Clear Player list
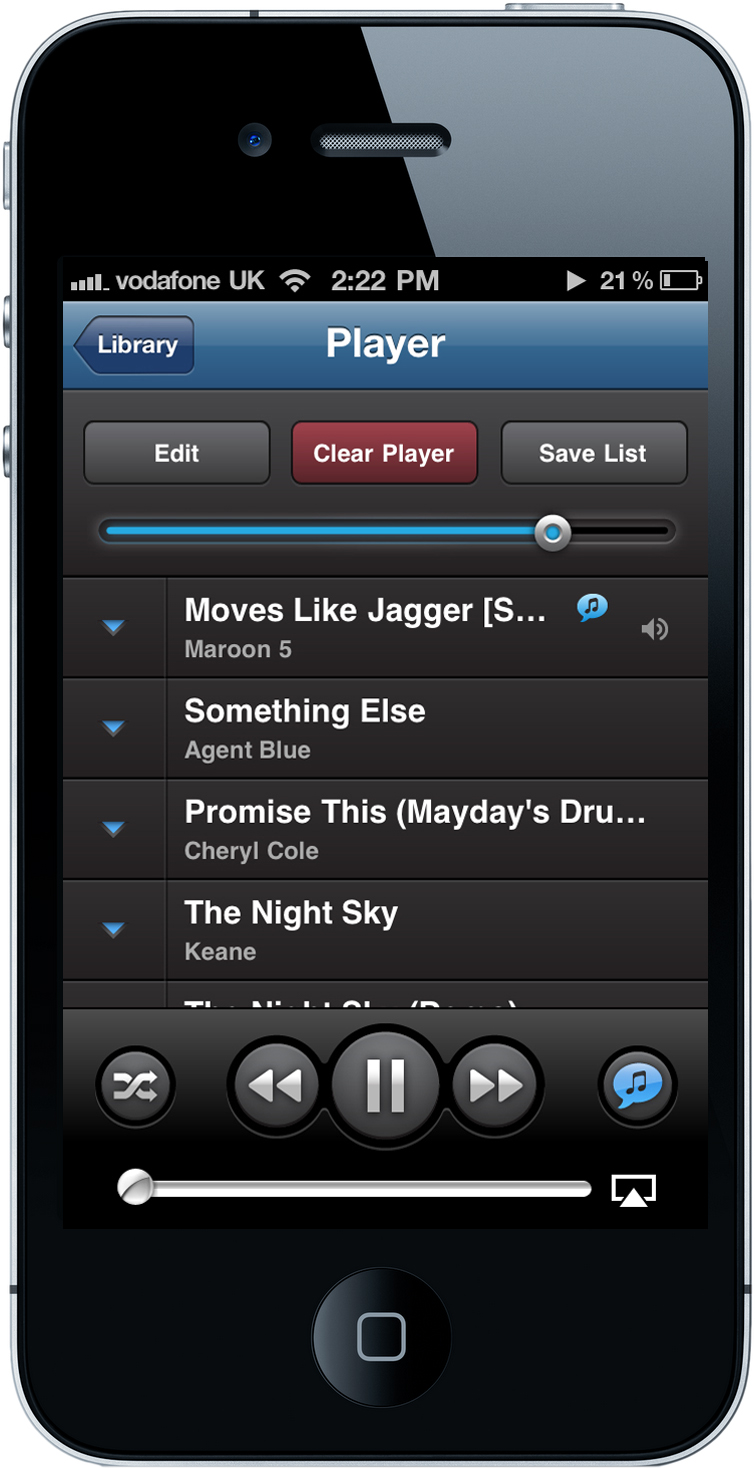Image resolution: width=755 pixels, height=1468 pixels. click(385, 453)
